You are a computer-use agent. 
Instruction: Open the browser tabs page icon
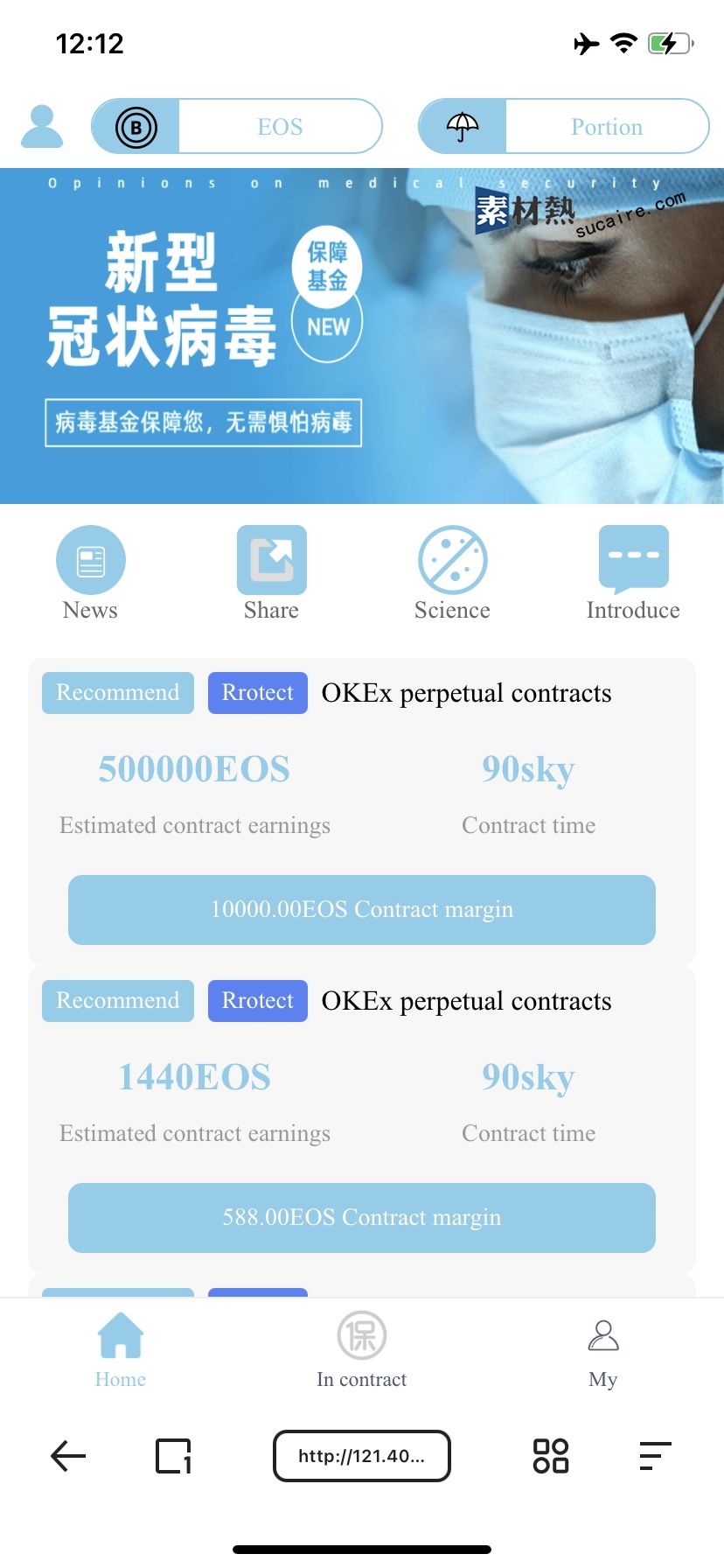[x=173, y=1456]
